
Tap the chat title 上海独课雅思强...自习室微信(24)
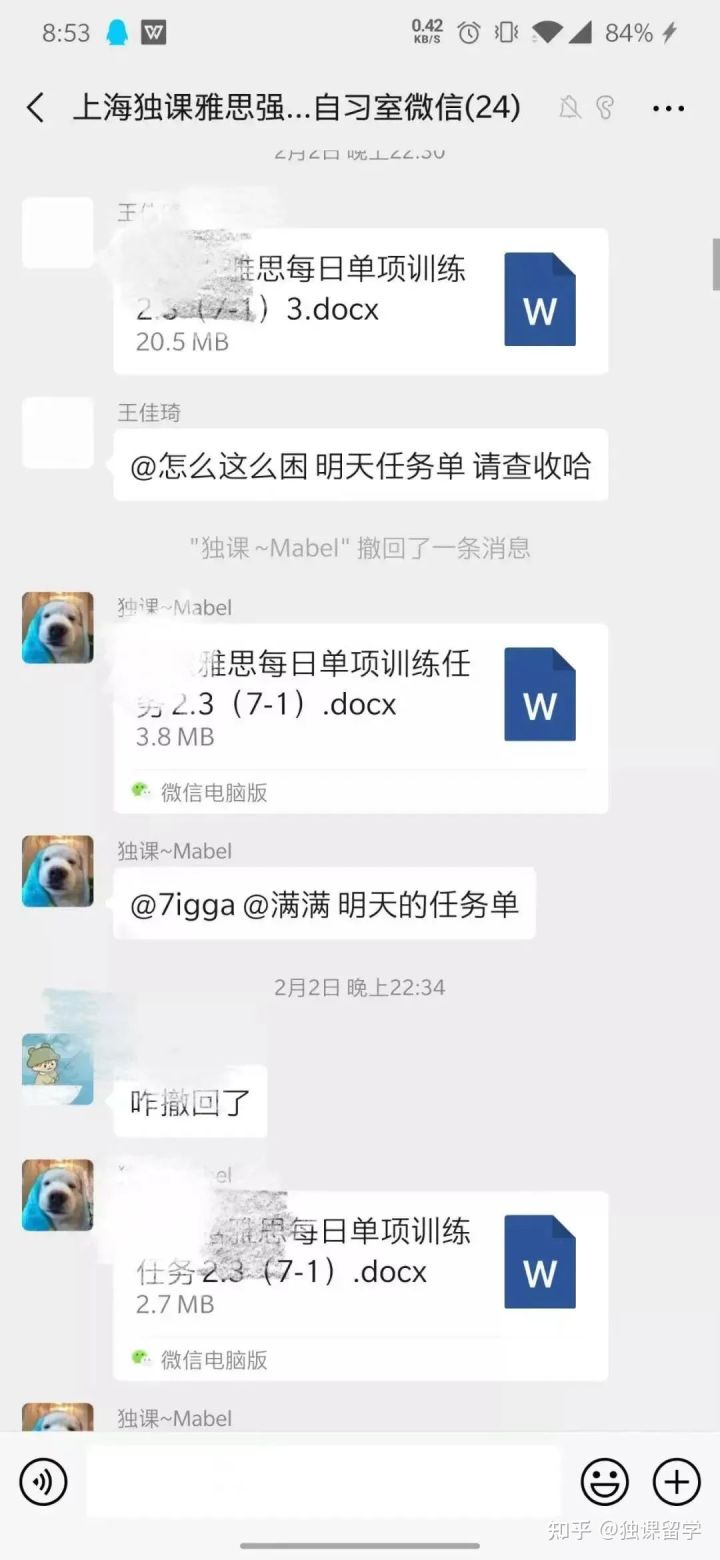(295, 107)
